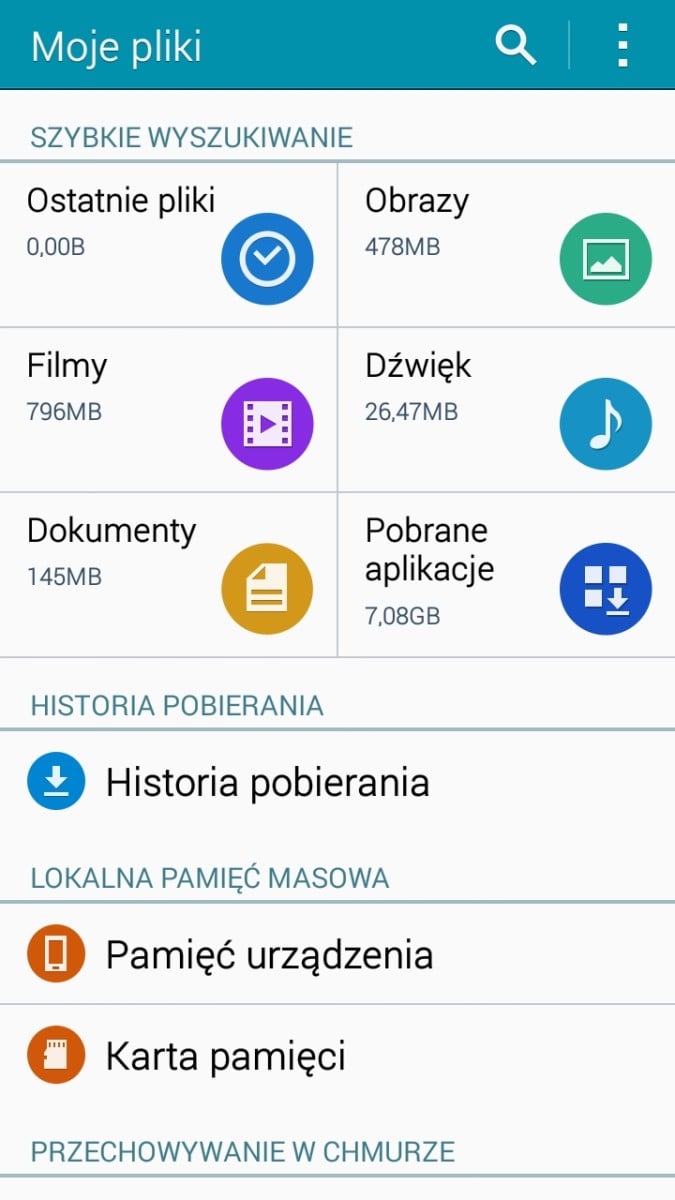Open the Obrazy category
The image size is (675, 1200).
pos(507,244)
